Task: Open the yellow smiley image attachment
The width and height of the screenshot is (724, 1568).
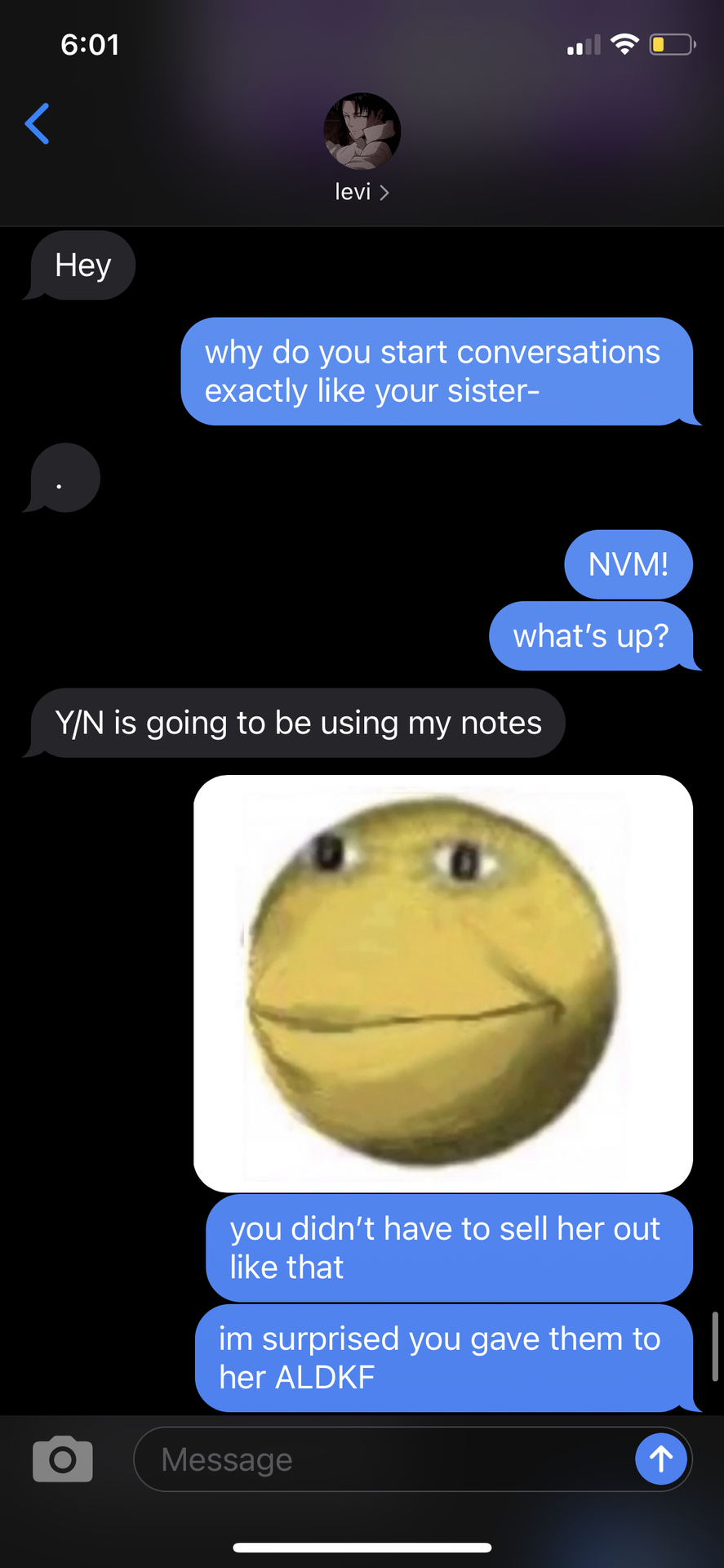Action: 443,983
